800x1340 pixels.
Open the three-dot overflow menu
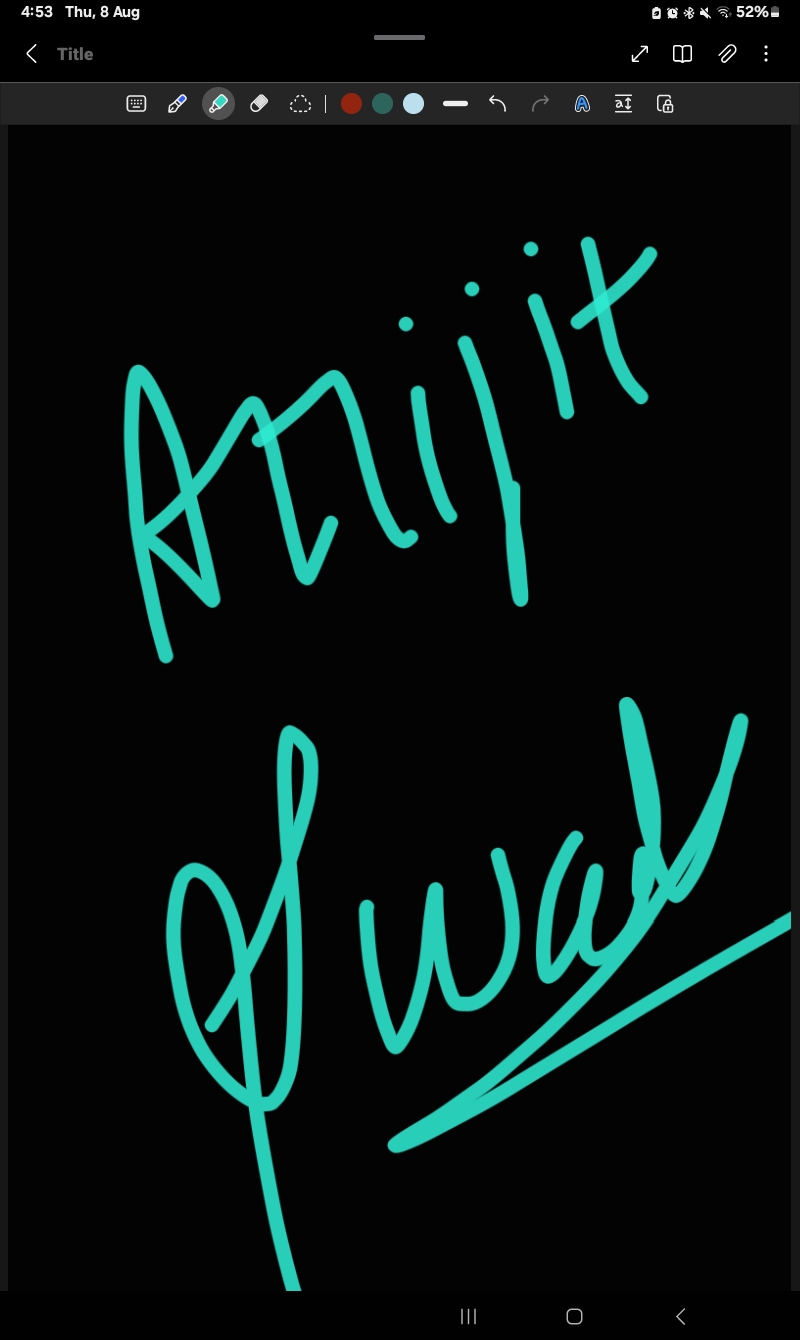pyautogui.click(x=766, y=54)
